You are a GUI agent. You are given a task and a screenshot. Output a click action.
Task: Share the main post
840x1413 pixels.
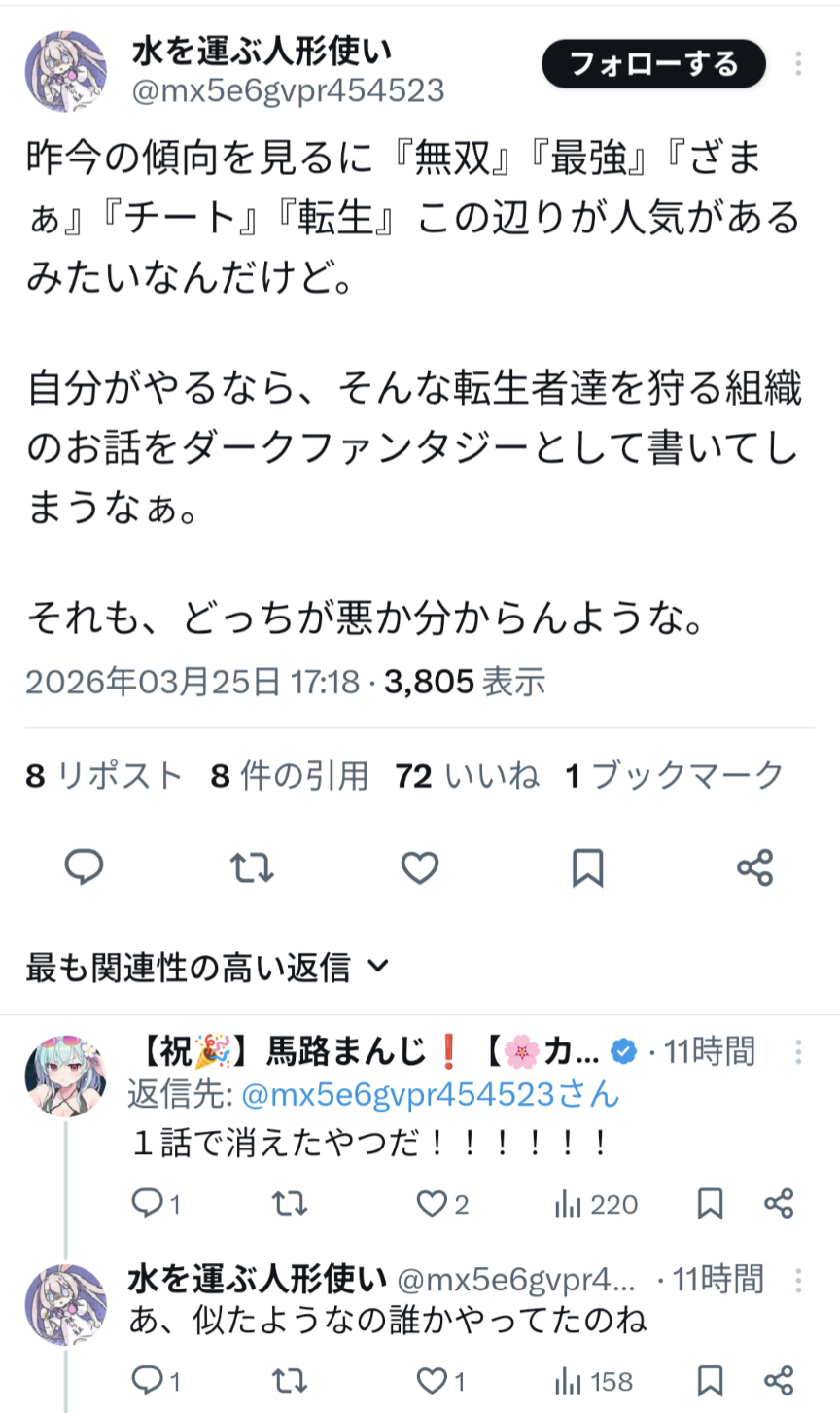(755, 866)
